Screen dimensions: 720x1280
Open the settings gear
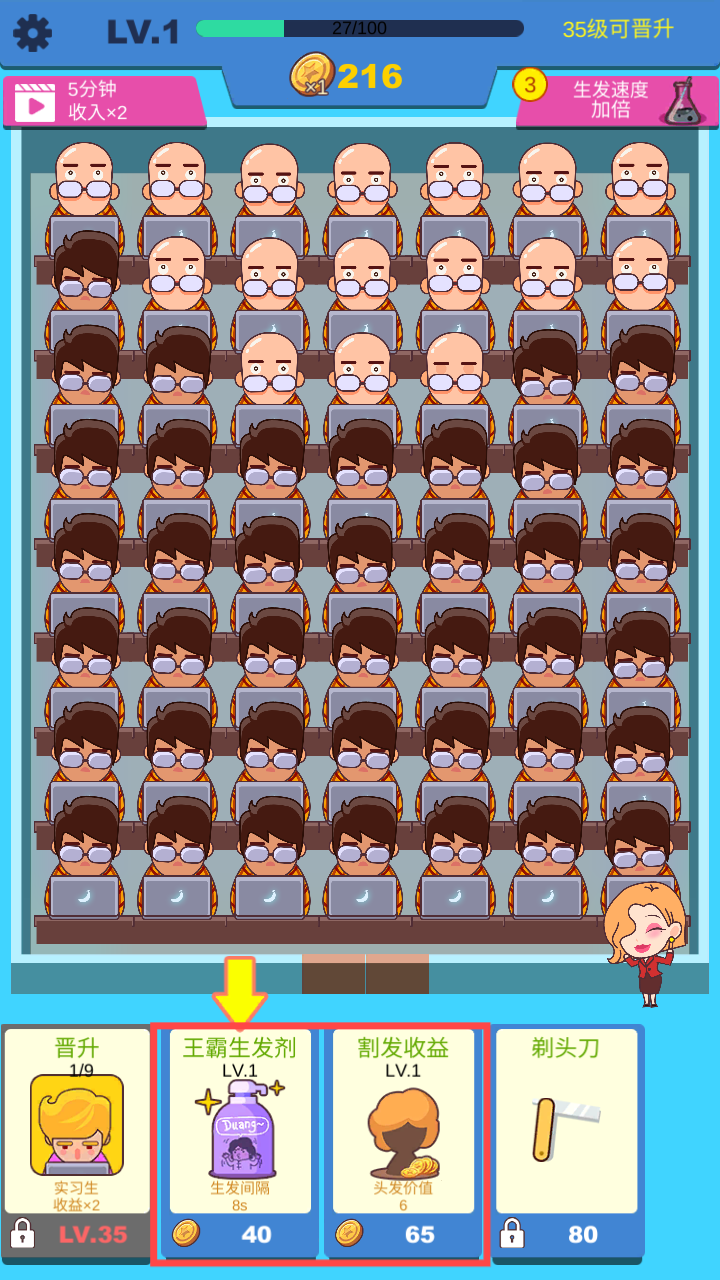(x=32, y=33)
